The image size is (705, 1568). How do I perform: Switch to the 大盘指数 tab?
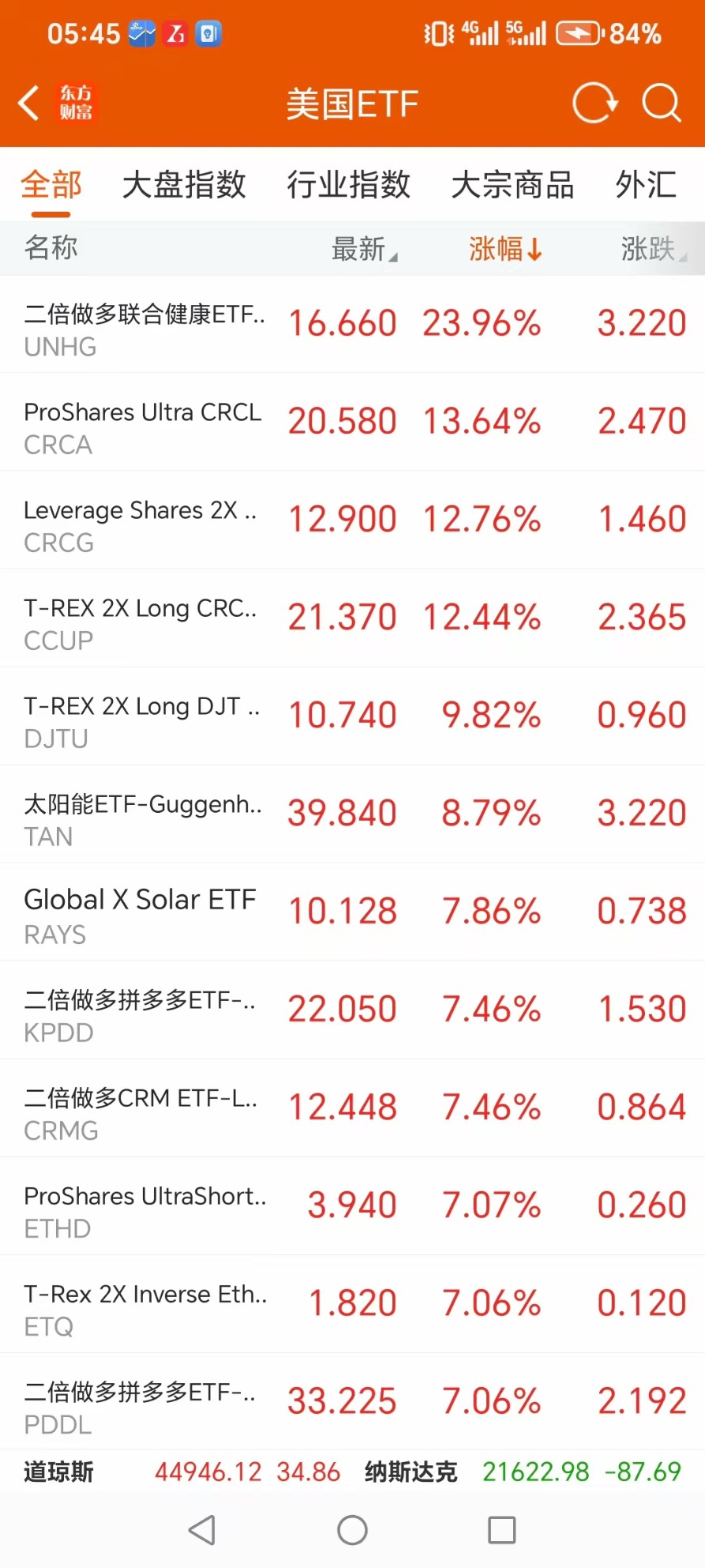click(x=184, y=186)
